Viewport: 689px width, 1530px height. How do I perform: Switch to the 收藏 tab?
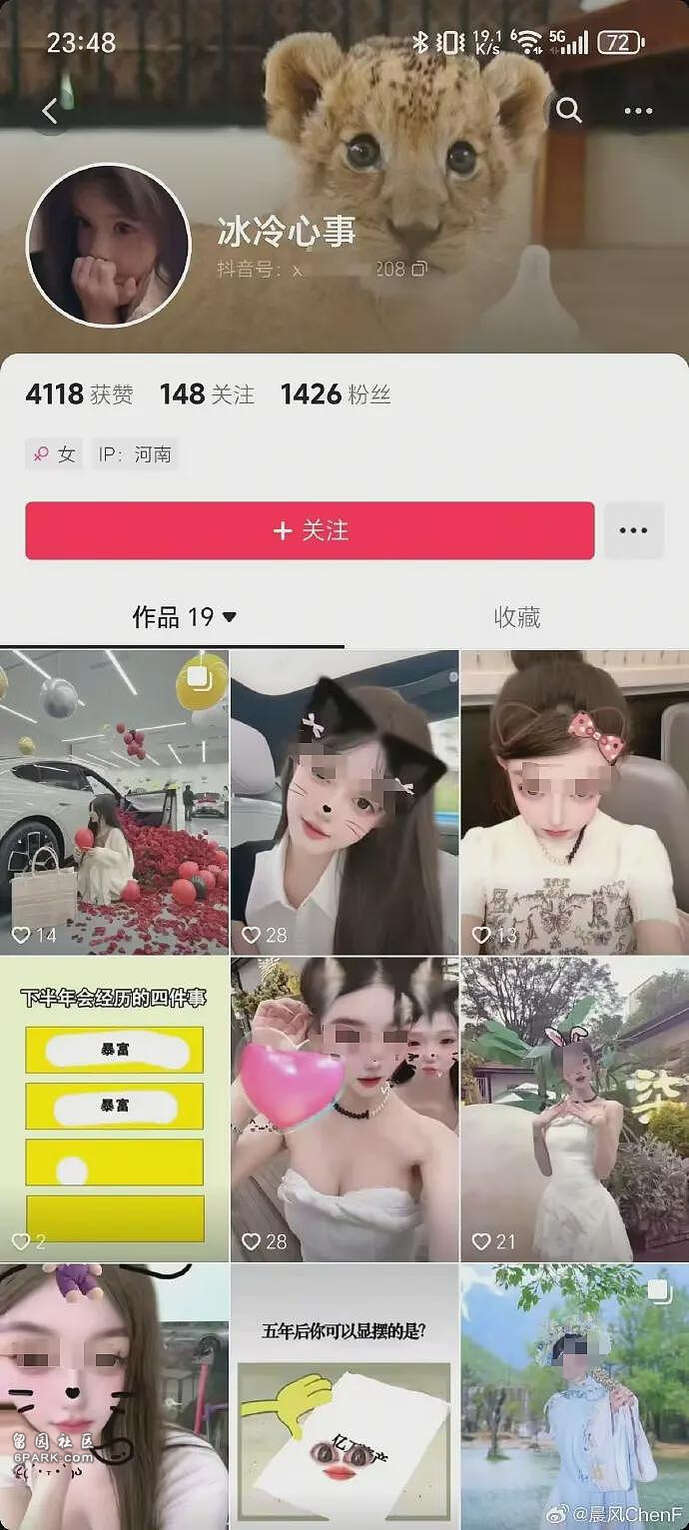point(517,617)
